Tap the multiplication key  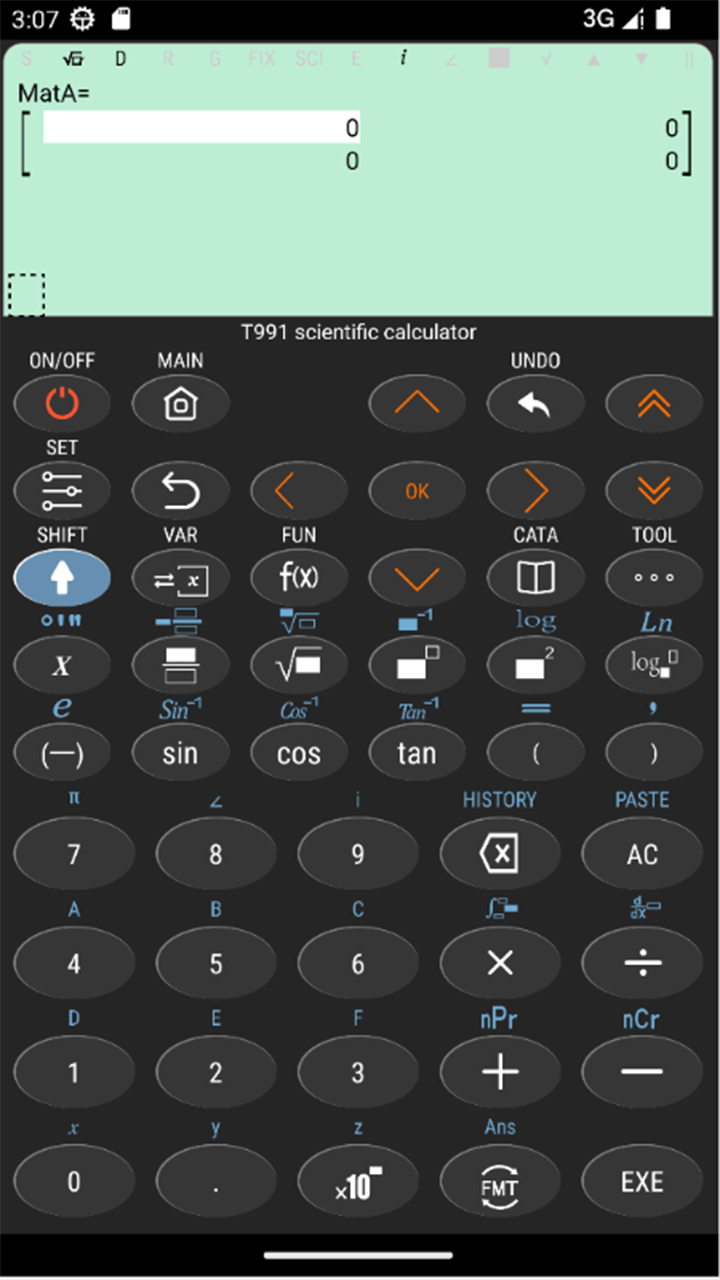pos(499,963)
